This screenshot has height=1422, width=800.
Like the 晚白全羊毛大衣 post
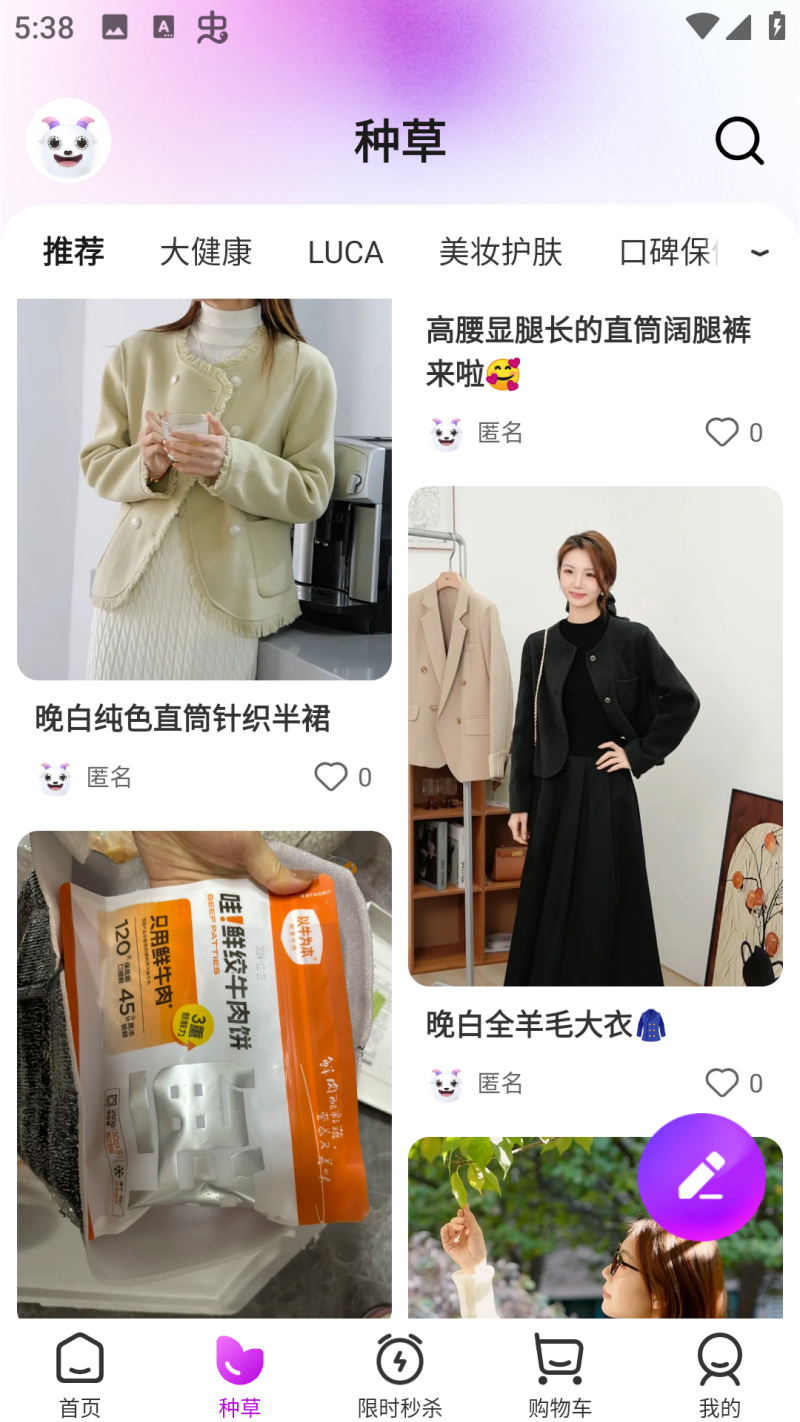(x=722, y=1083)
